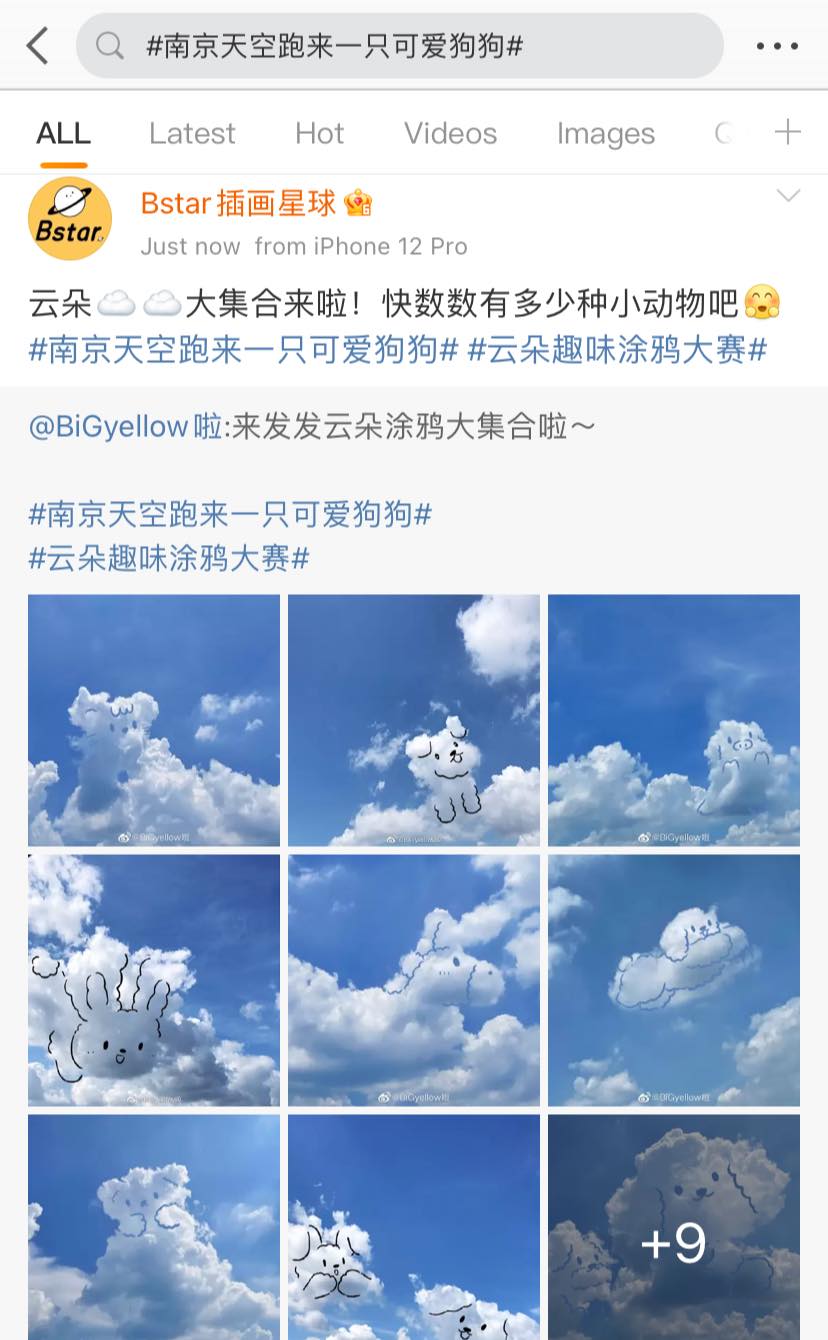Go back using the arrow icon
This screenshot has height=1340, width=828.
click(x=38, y=46)
